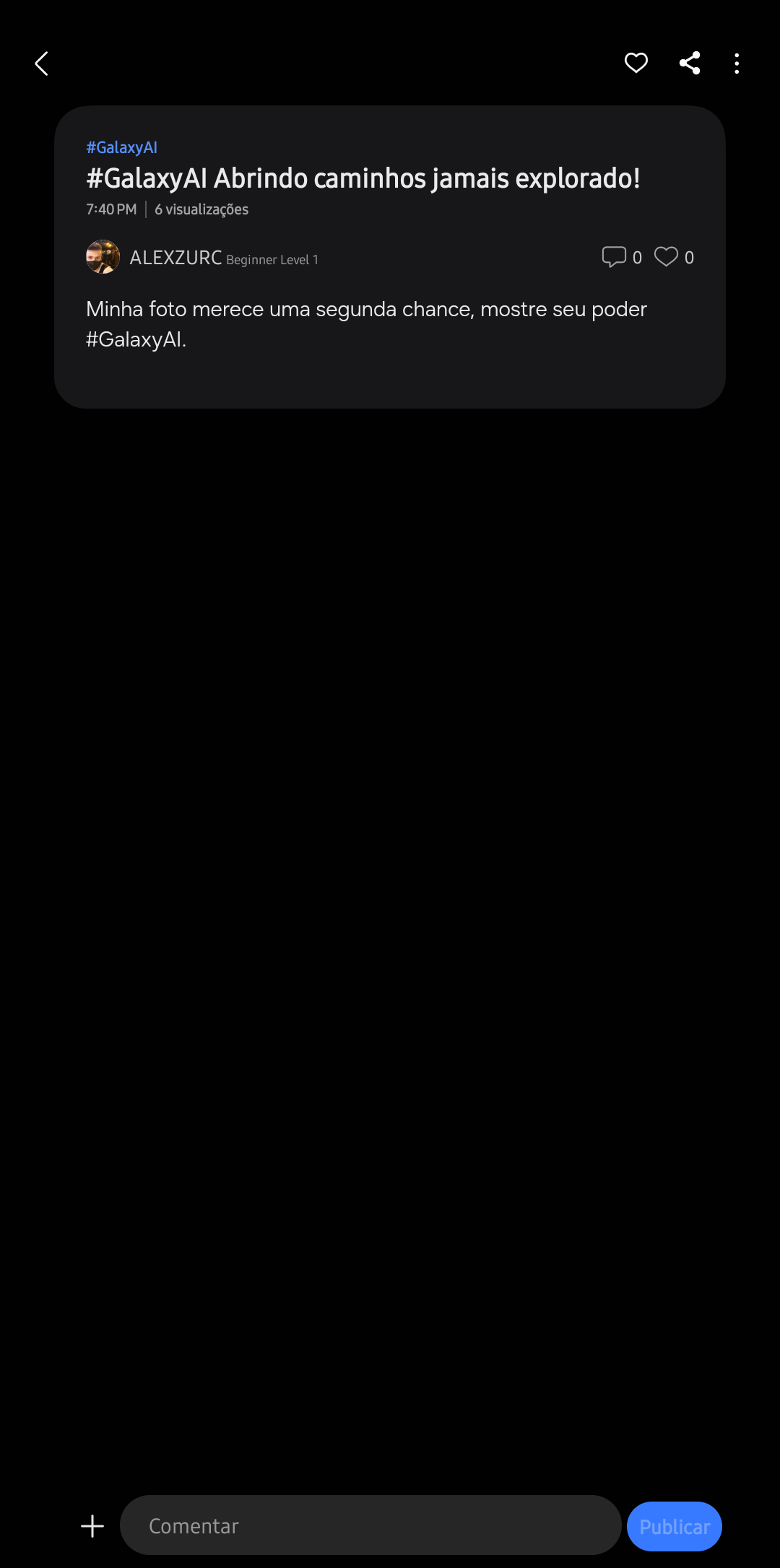Tap the heart icon next to comments count
780x1568 pixels.
coord(666,257)
